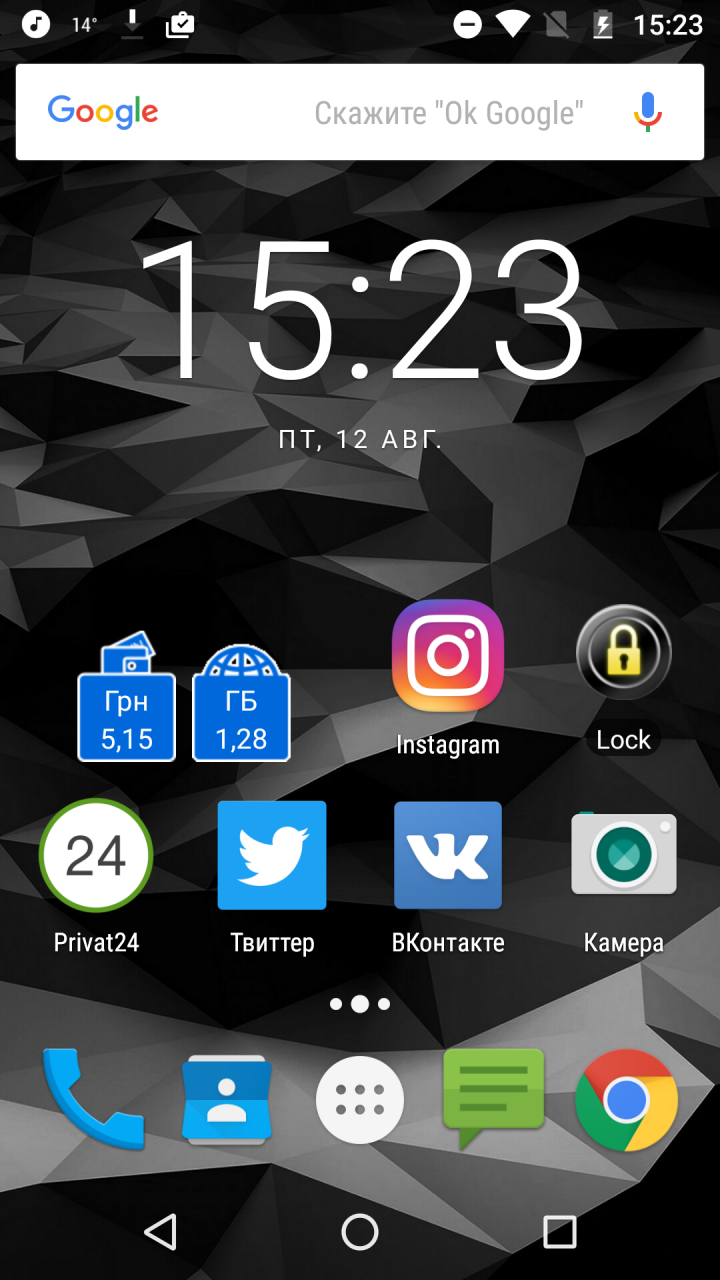720x1280 pixels.
Task: Tap the Google search bar
Action: click(x=360, y=112)
